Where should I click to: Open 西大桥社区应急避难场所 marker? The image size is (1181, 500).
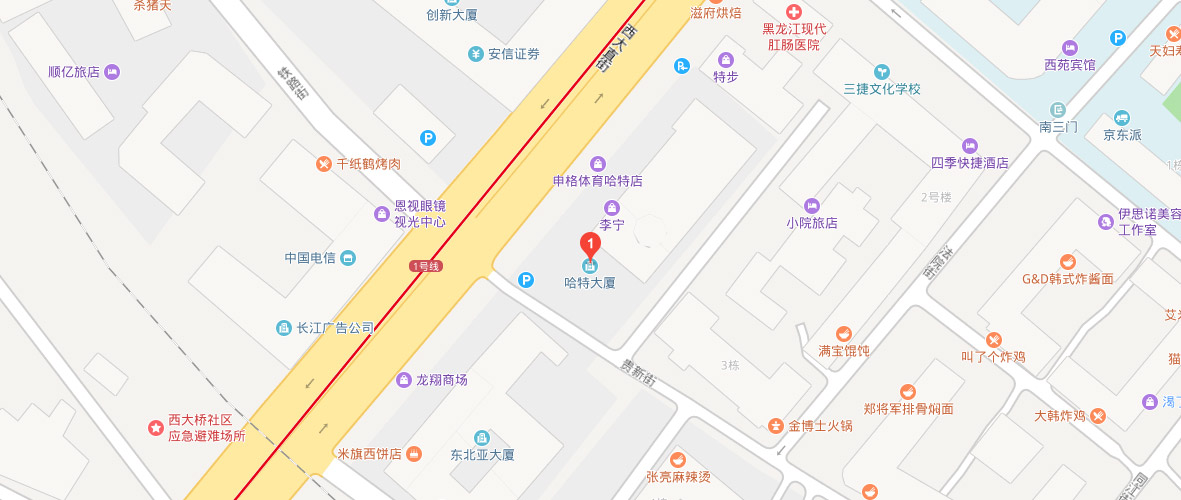[156, 428]
